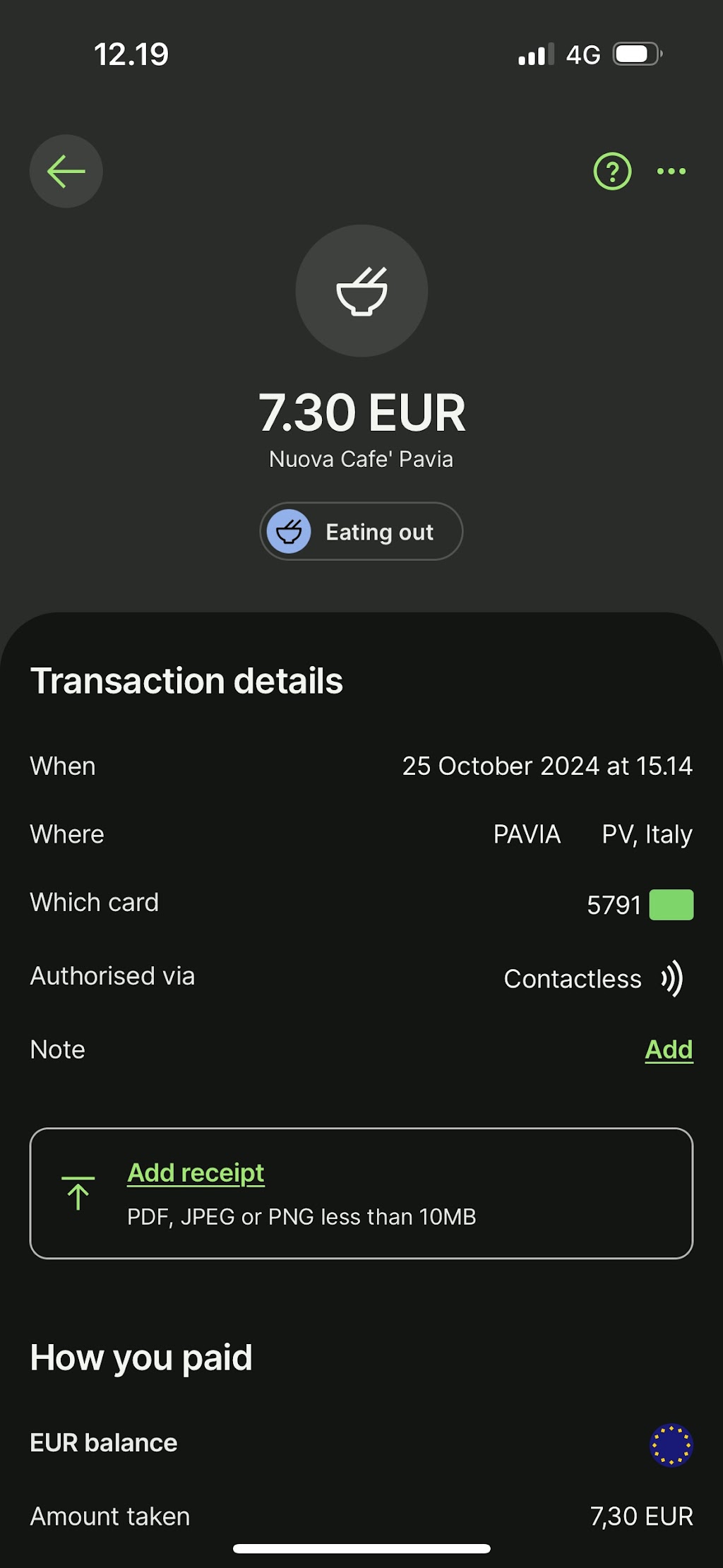Screen dimensions: 723x1568
Task: Go back using the green arrow
Action: pyautogui.click(x=66, y=171)
